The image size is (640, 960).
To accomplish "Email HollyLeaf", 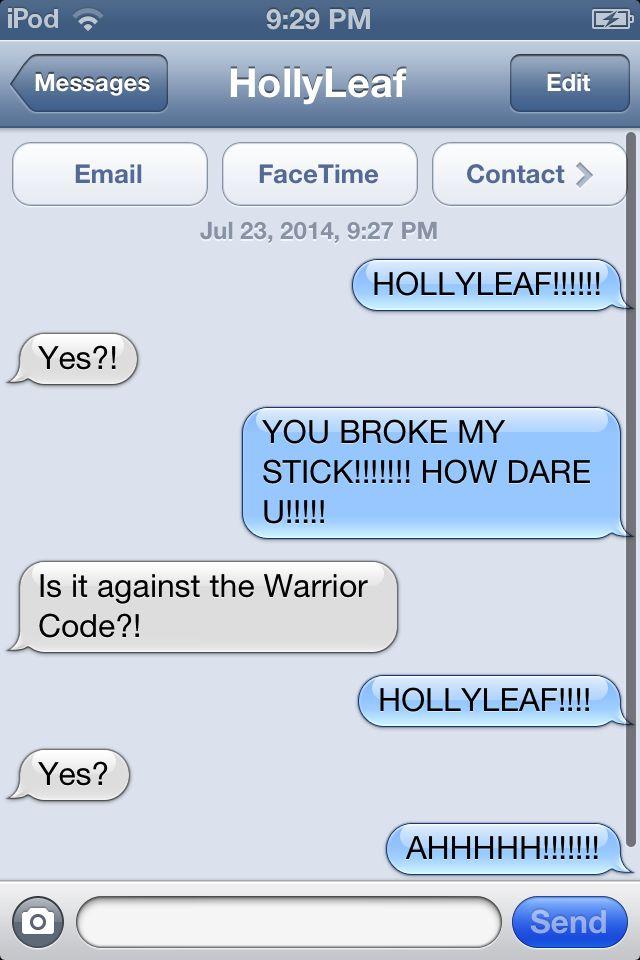I will [x=109, y=174].
